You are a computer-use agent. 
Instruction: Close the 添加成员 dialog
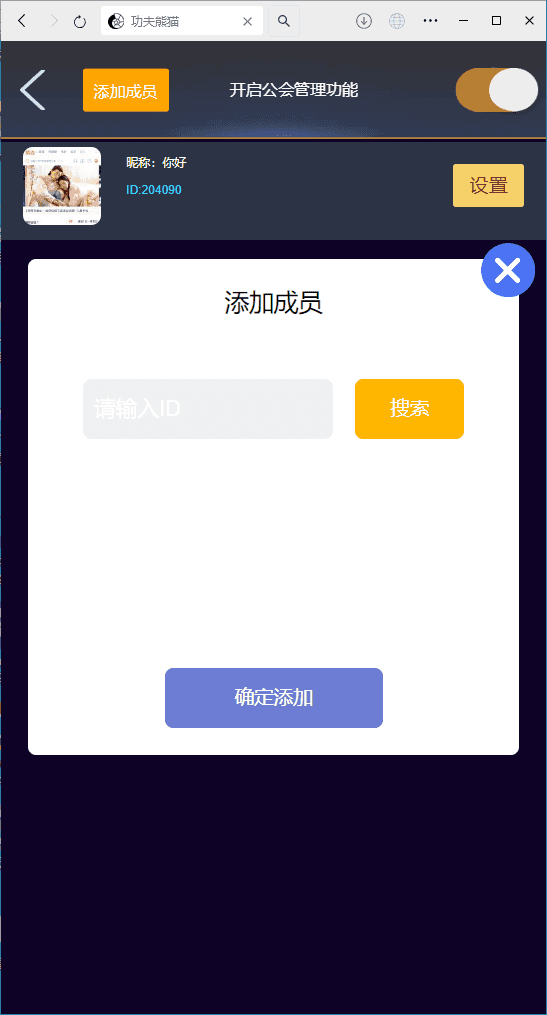click(x=508, y=270)
